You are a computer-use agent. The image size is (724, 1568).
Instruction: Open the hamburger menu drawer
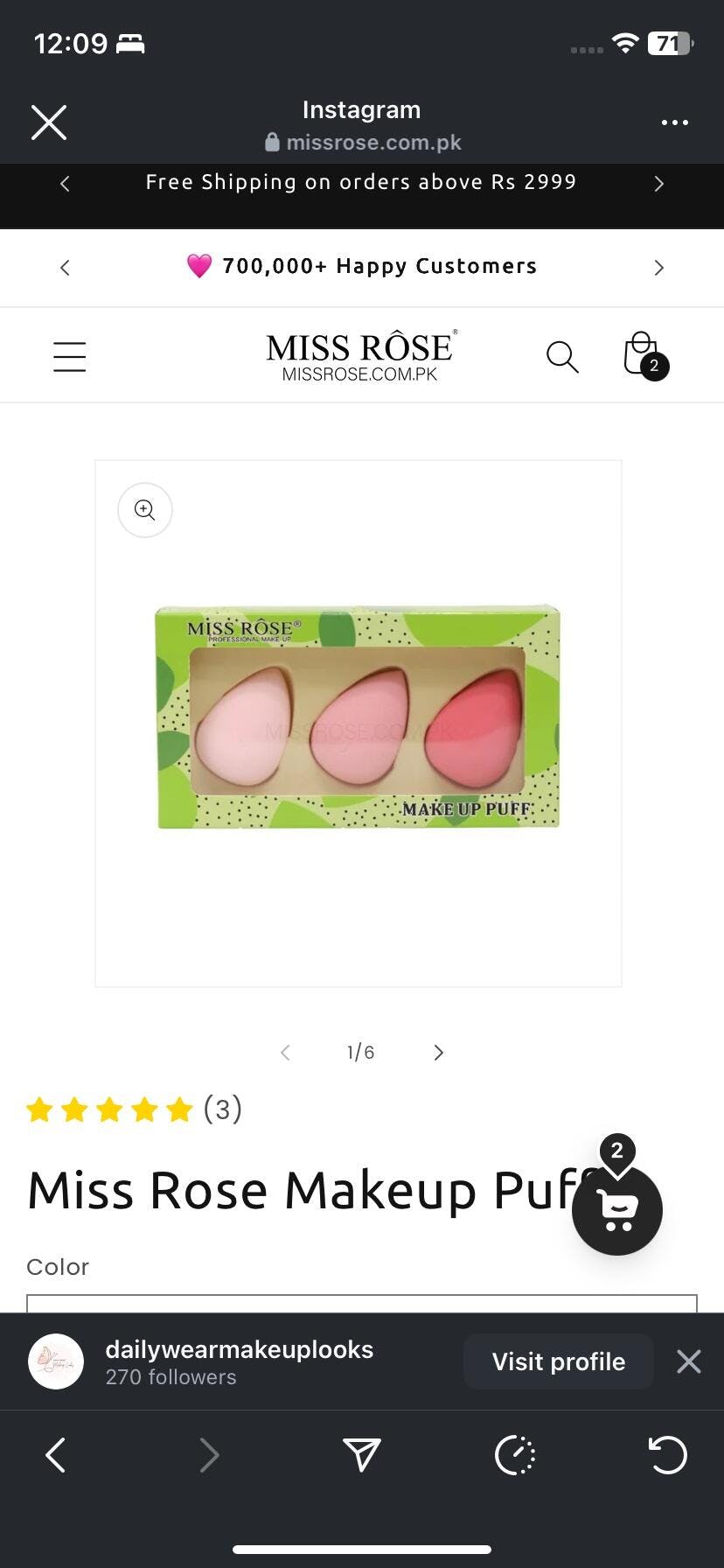pos(69,357)
